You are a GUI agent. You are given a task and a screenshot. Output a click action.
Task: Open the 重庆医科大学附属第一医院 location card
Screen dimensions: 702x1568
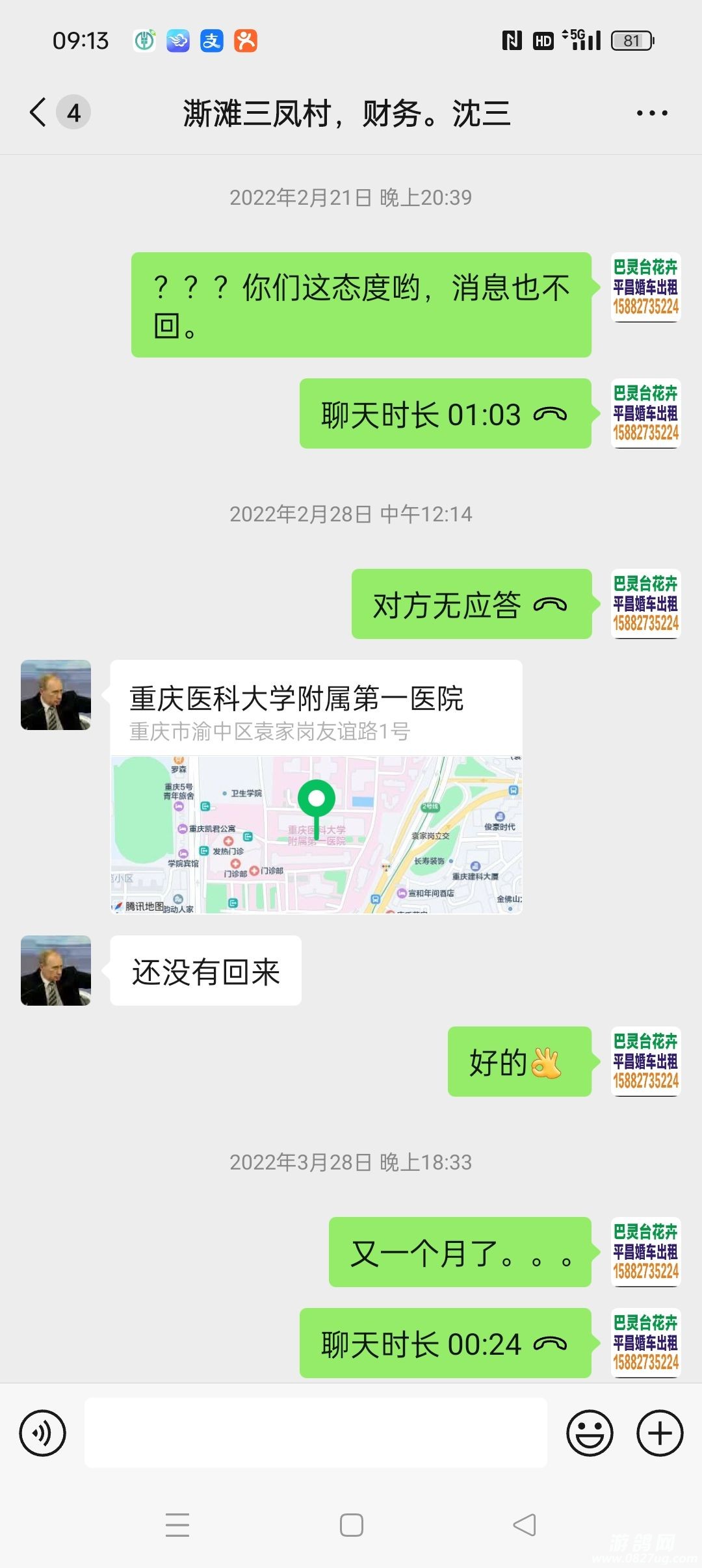point(316,787)
